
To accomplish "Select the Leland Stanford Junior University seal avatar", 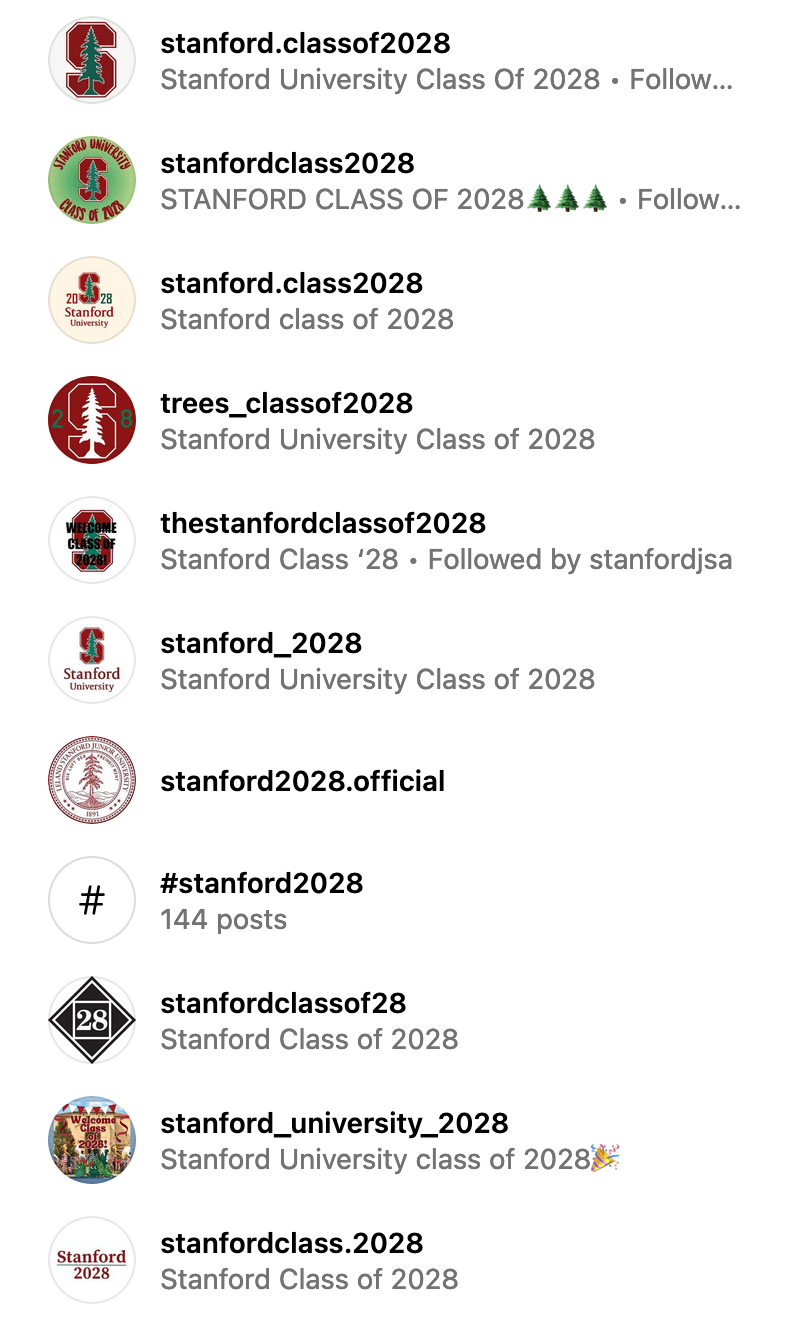I will (92, 780).
